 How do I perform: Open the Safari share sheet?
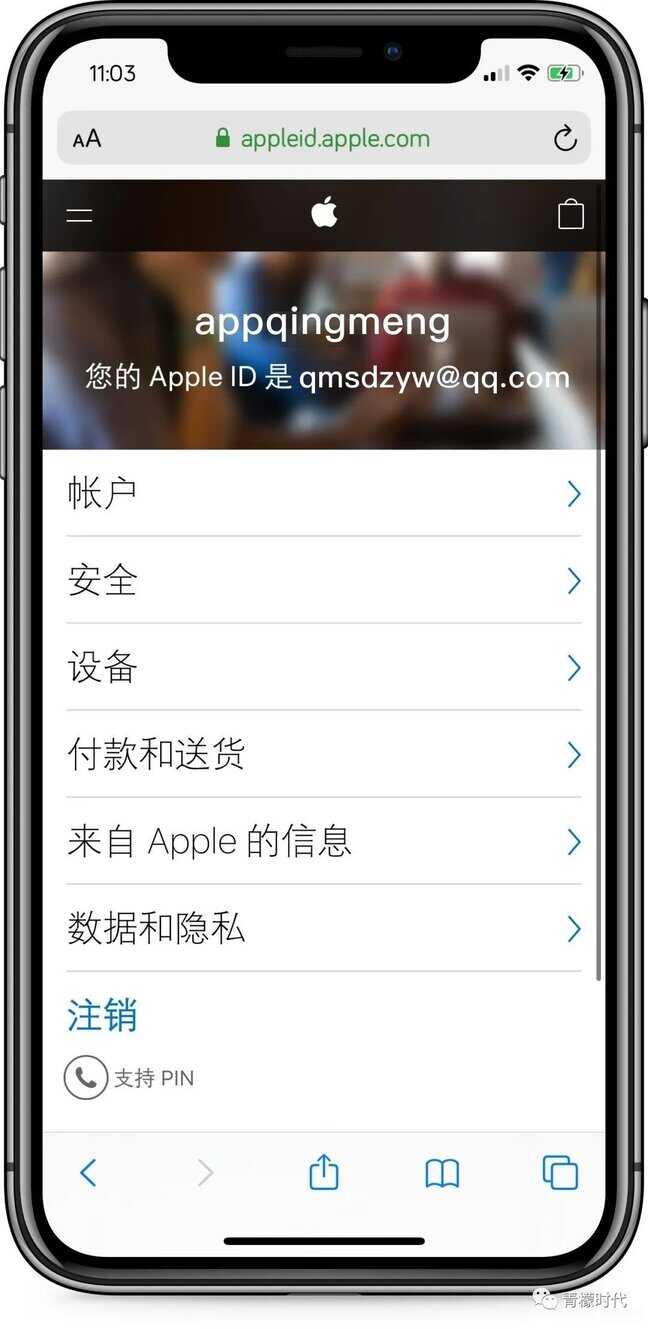(x=324, y=1172)
